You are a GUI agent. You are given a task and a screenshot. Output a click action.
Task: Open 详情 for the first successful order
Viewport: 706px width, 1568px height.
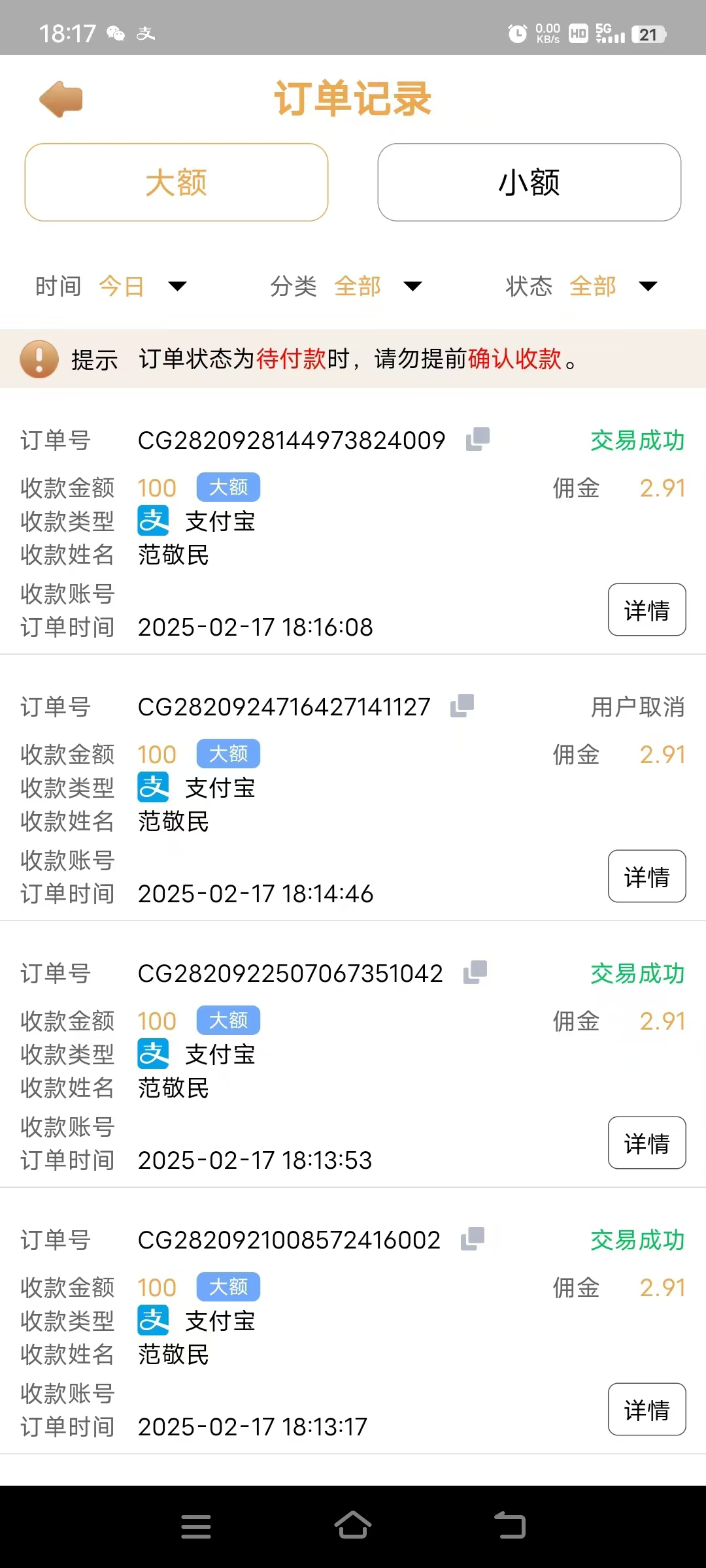[x=647, y=610]
